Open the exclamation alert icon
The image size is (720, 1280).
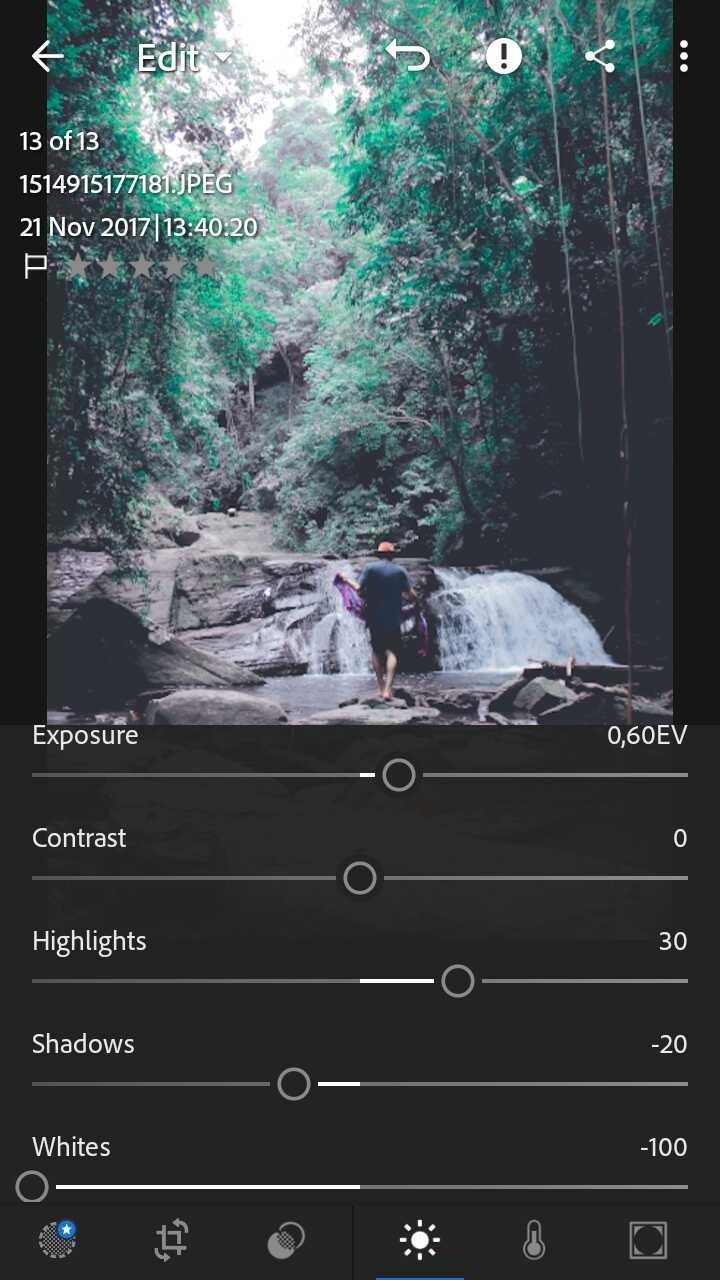504,56
